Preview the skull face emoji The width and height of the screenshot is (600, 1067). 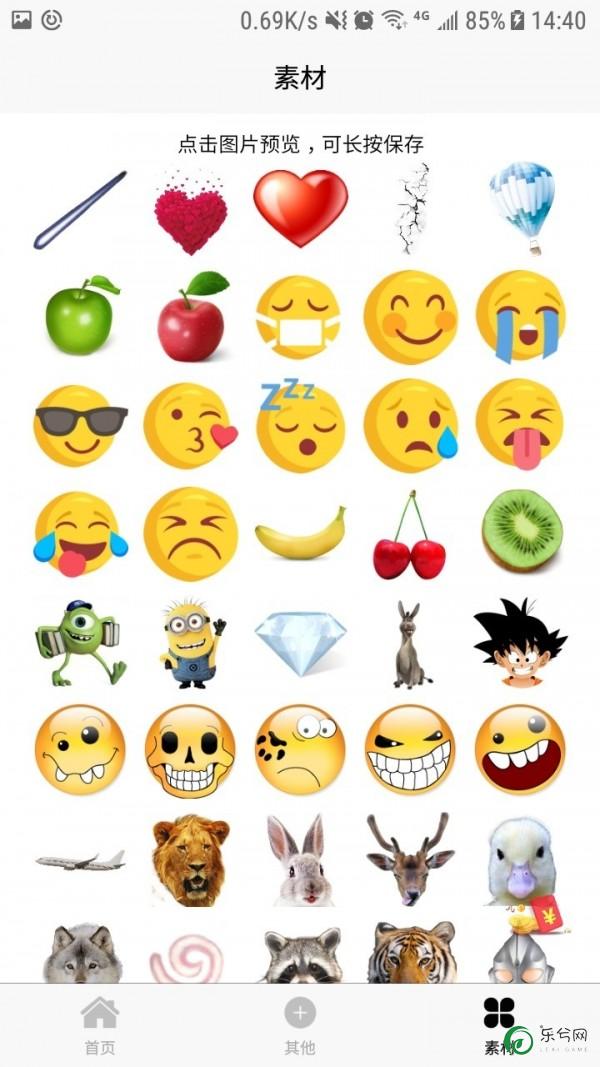[190, 751]
